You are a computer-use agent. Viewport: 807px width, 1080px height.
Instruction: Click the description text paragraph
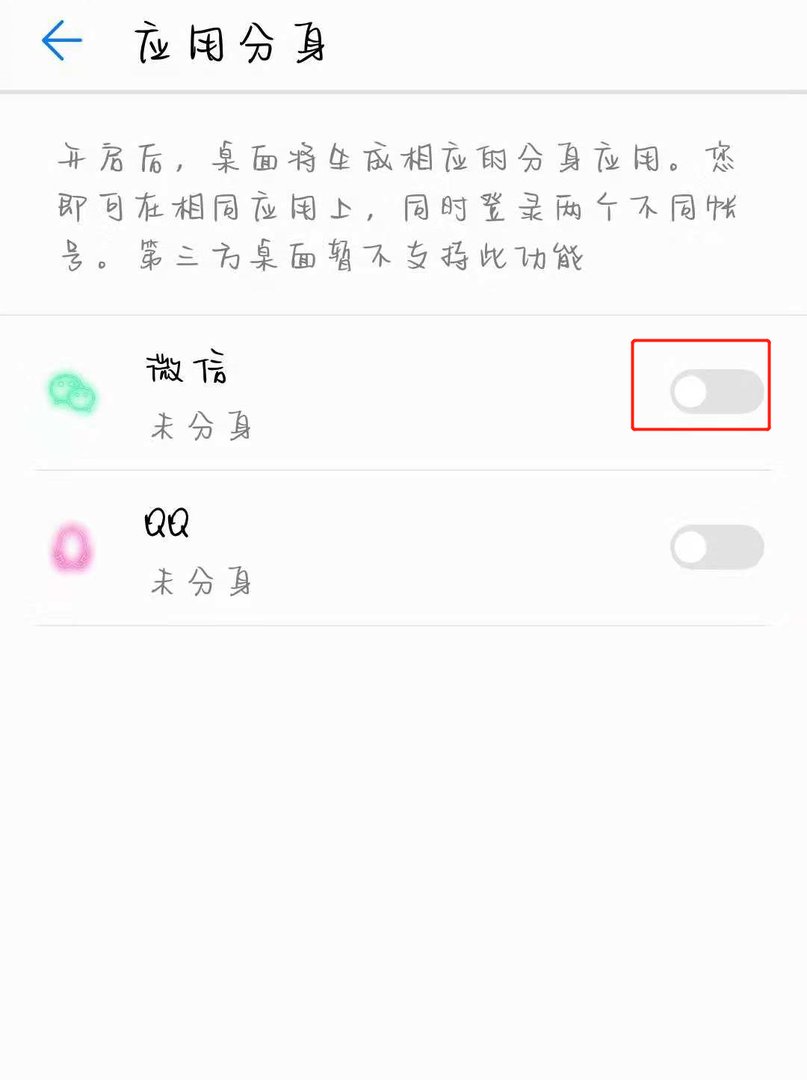click(400, 205)
